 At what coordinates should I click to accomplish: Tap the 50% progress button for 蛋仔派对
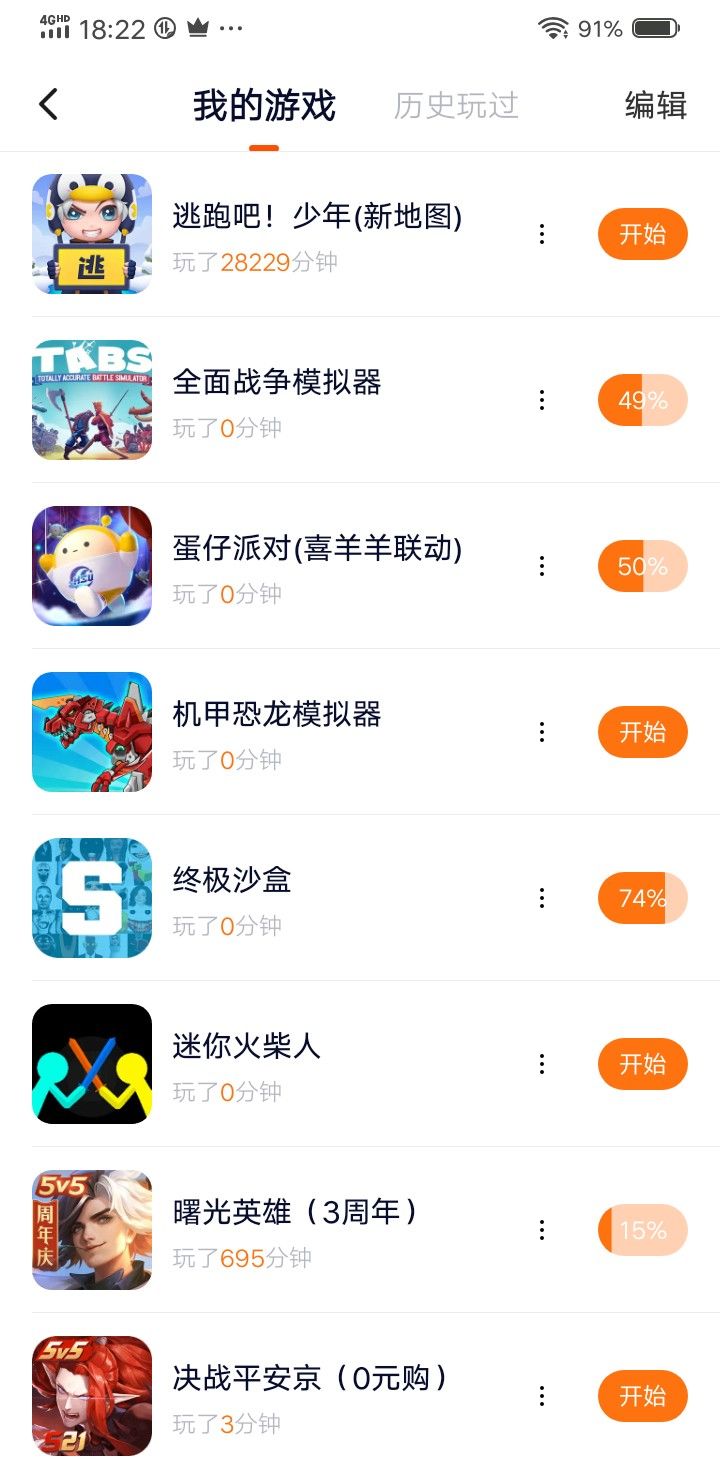tap(642, 566)
